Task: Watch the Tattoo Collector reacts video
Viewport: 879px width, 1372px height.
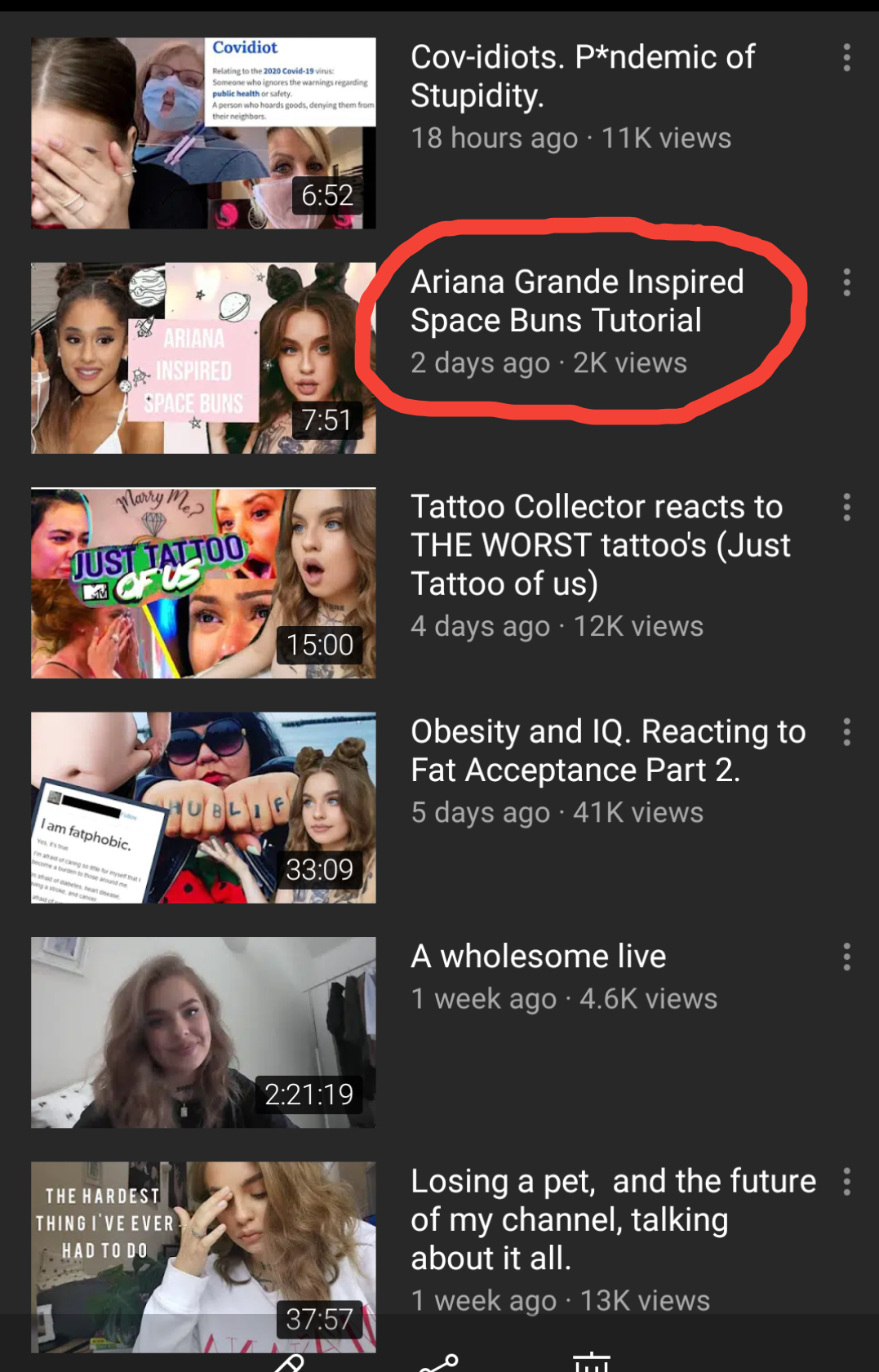Action: (x=203, y=583)
